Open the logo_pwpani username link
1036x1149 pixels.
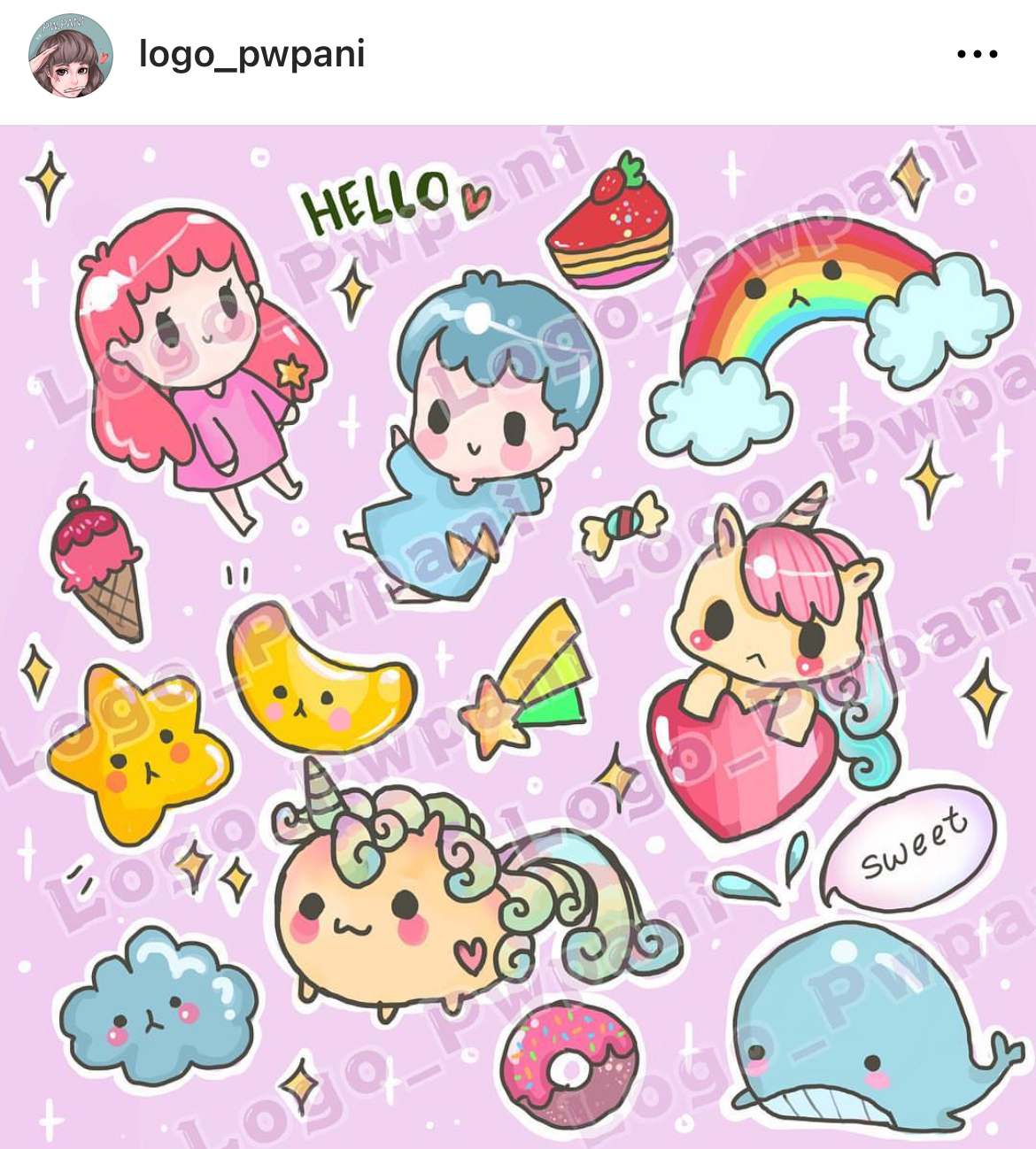point(251,55)
